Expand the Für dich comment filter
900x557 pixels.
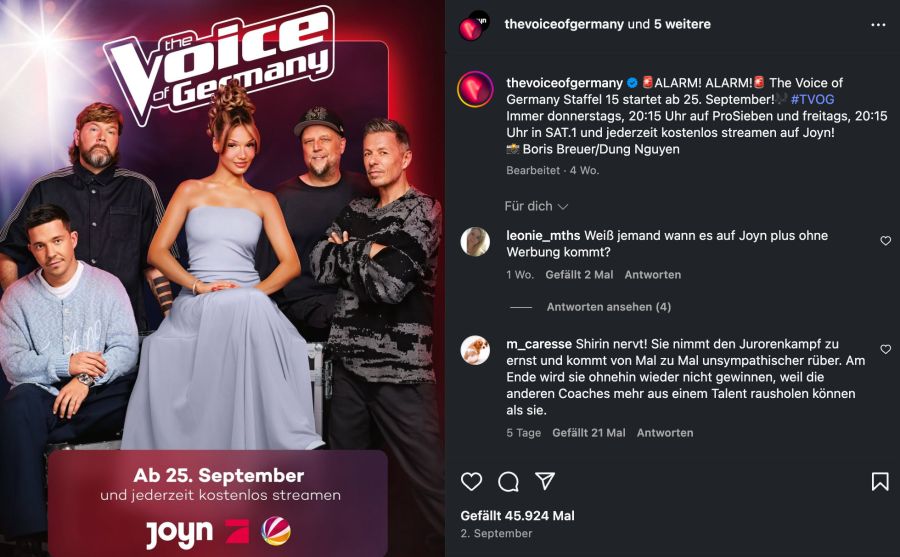(x=536, y=206)
